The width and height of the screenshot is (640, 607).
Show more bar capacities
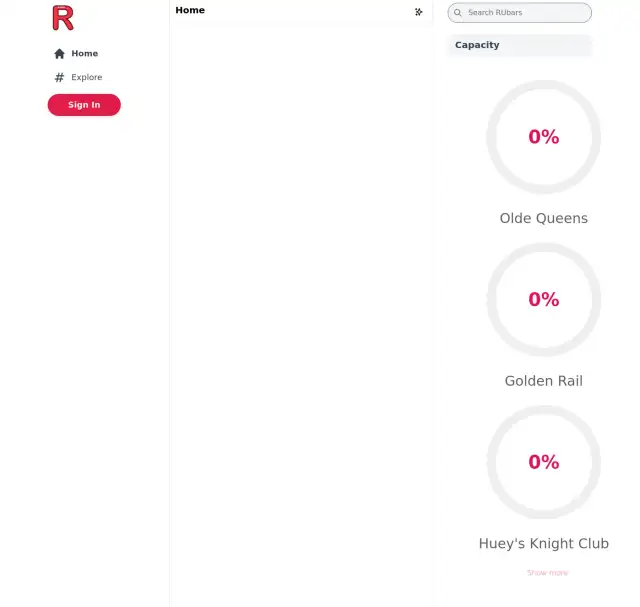pos(547,573)
